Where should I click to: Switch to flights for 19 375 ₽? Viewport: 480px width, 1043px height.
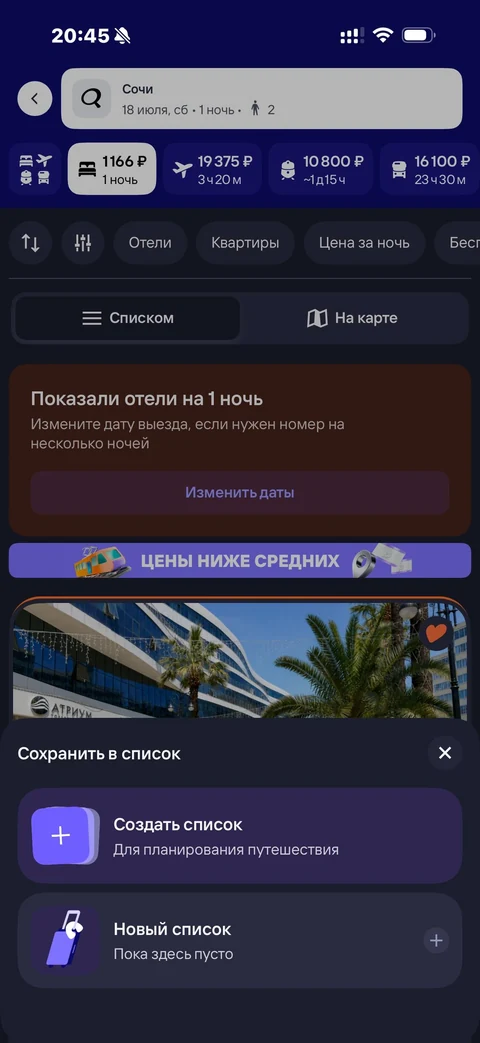click(212, 169)
